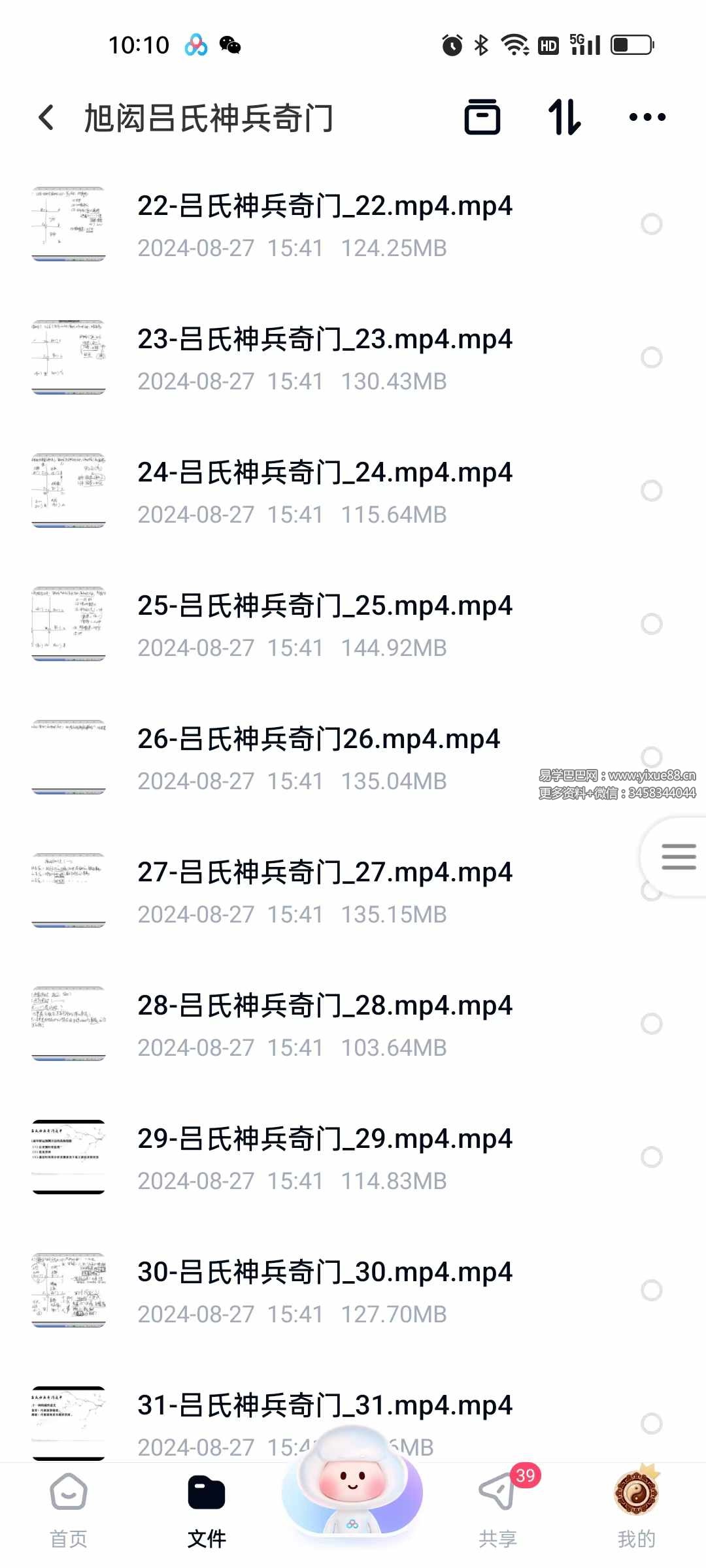Mark file 28-吕氏神兵奇门_28 as selected
Screen dimensions: 706x1568
(x=652, y=1024)
